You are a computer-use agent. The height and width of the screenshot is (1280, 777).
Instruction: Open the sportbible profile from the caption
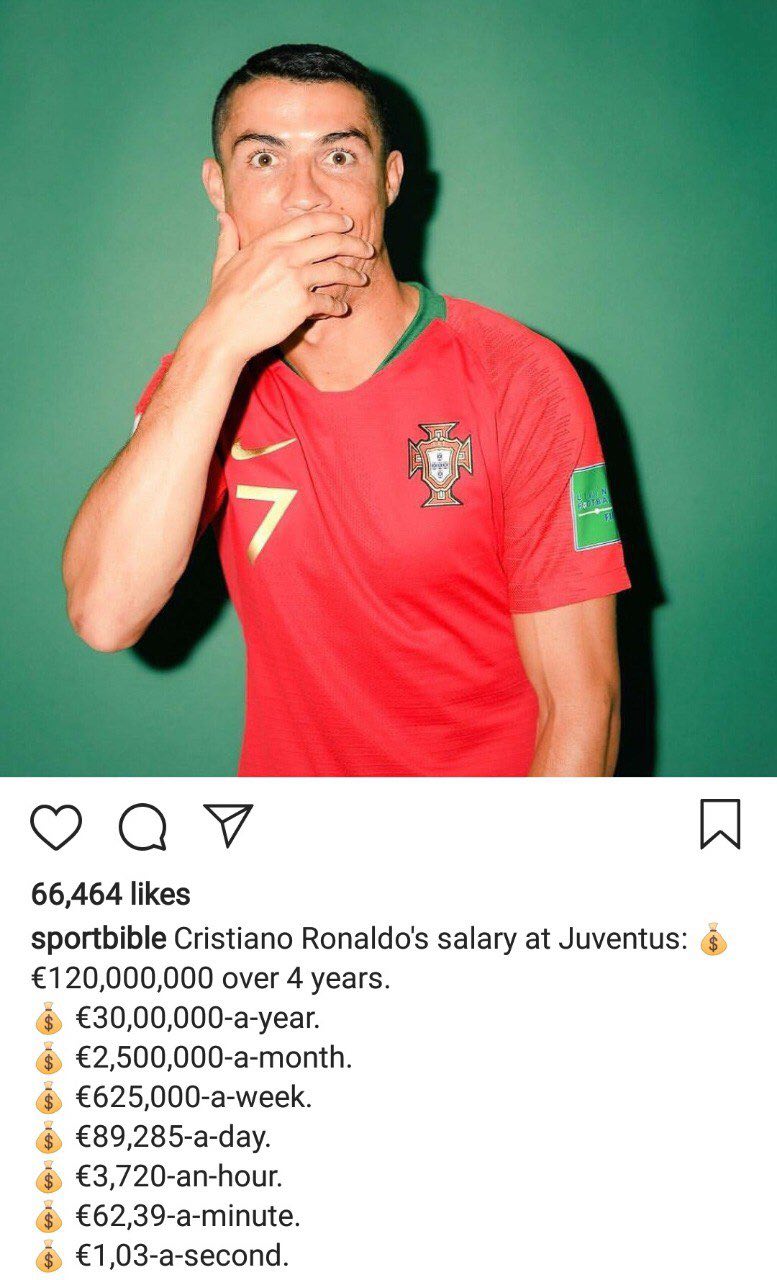click(x=98, y=940)
